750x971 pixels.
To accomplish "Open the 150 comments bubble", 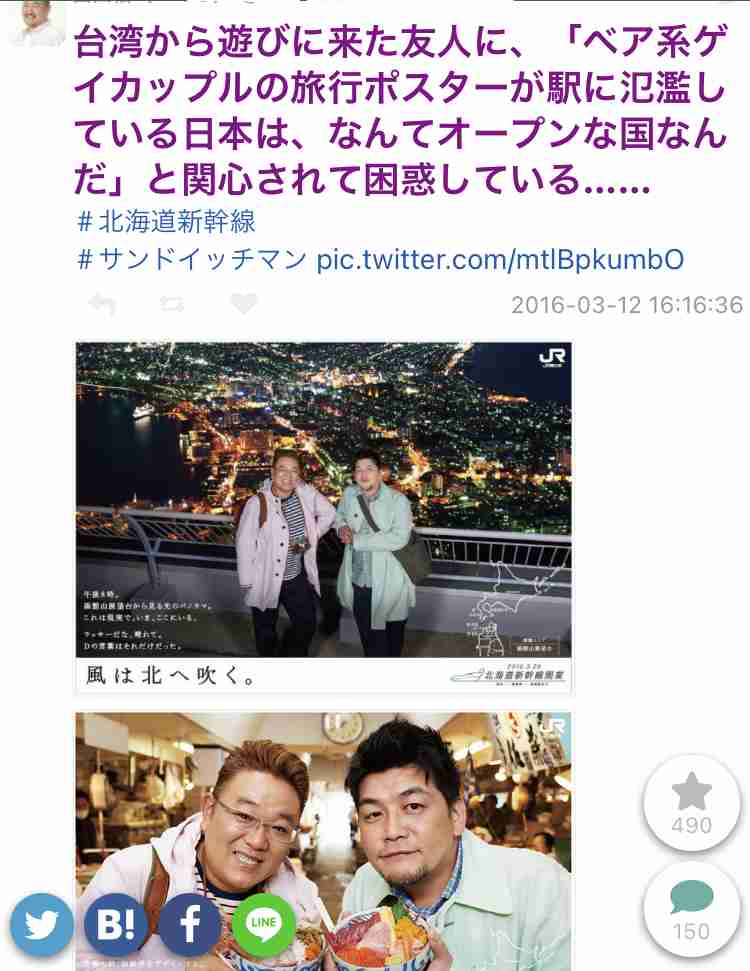I will [x=692, y=907].
